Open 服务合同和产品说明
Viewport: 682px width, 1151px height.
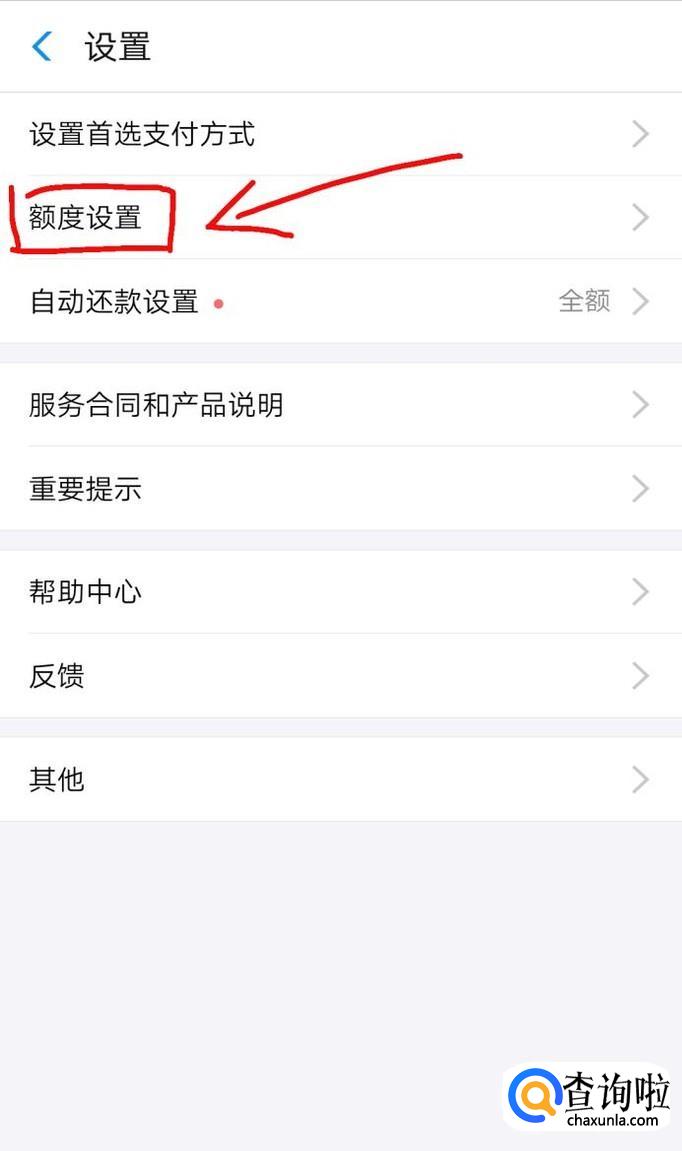click(340, 405)
